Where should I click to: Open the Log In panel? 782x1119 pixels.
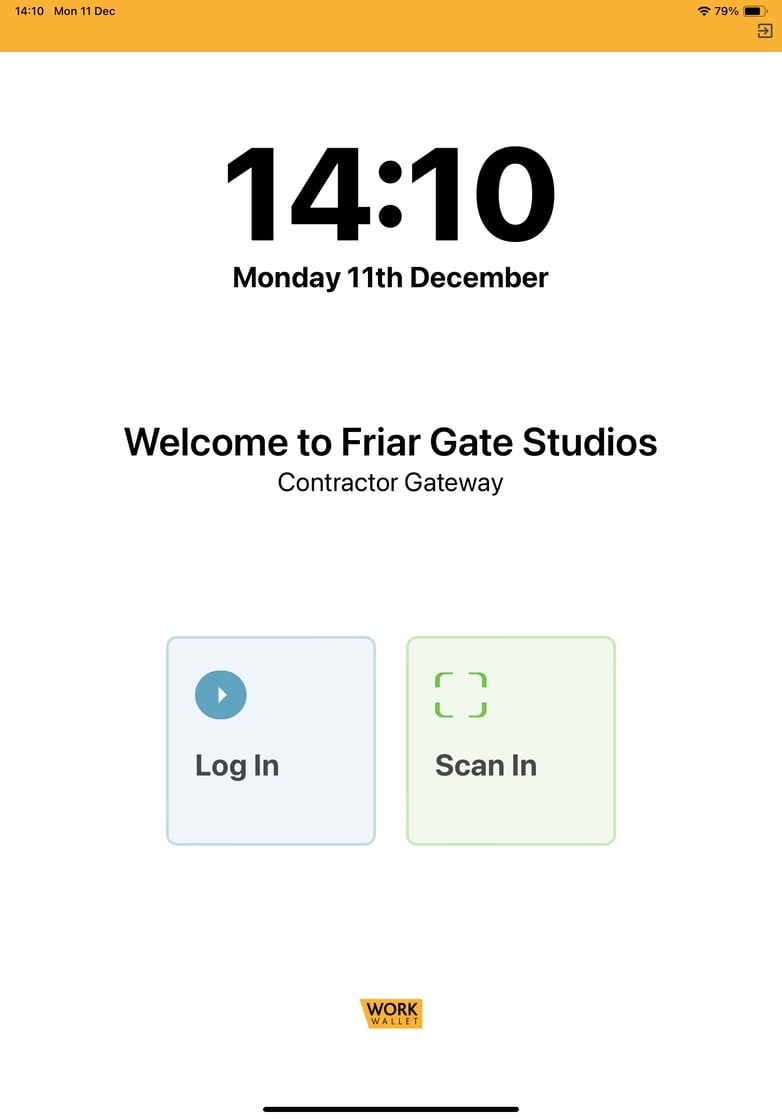coord(270,740)
